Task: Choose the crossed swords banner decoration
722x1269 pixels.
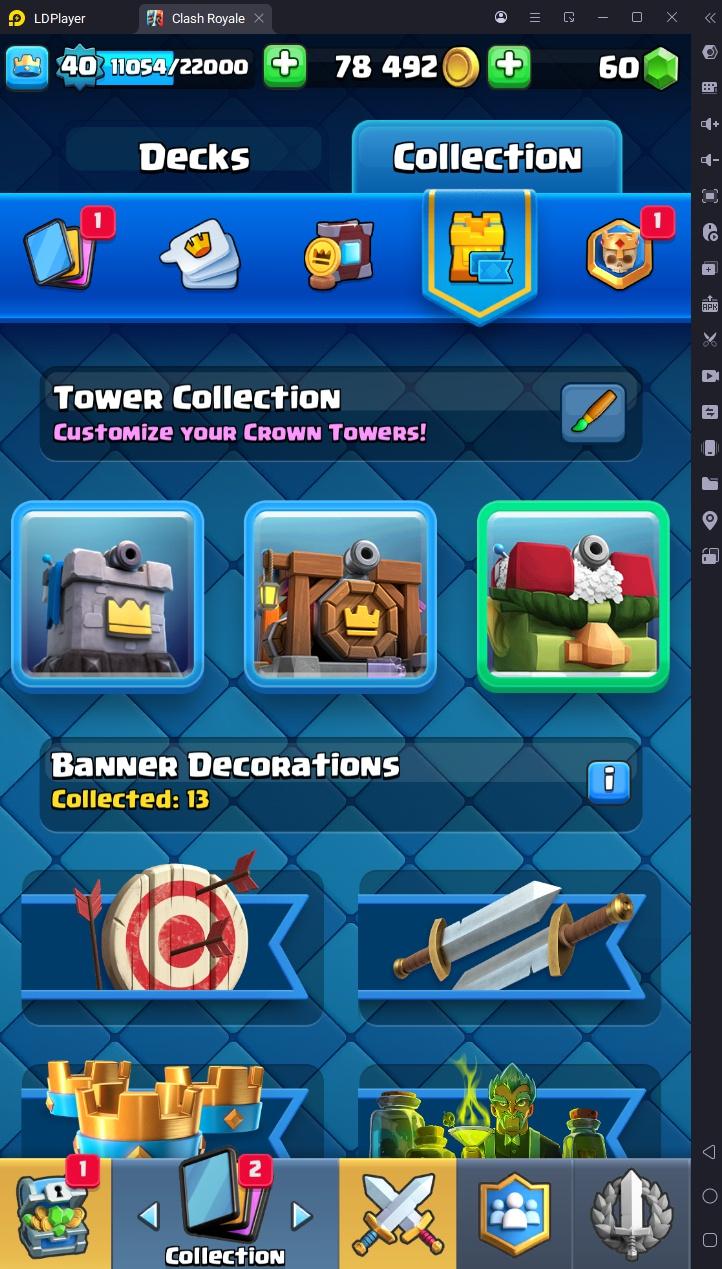Action: [509, 932]
